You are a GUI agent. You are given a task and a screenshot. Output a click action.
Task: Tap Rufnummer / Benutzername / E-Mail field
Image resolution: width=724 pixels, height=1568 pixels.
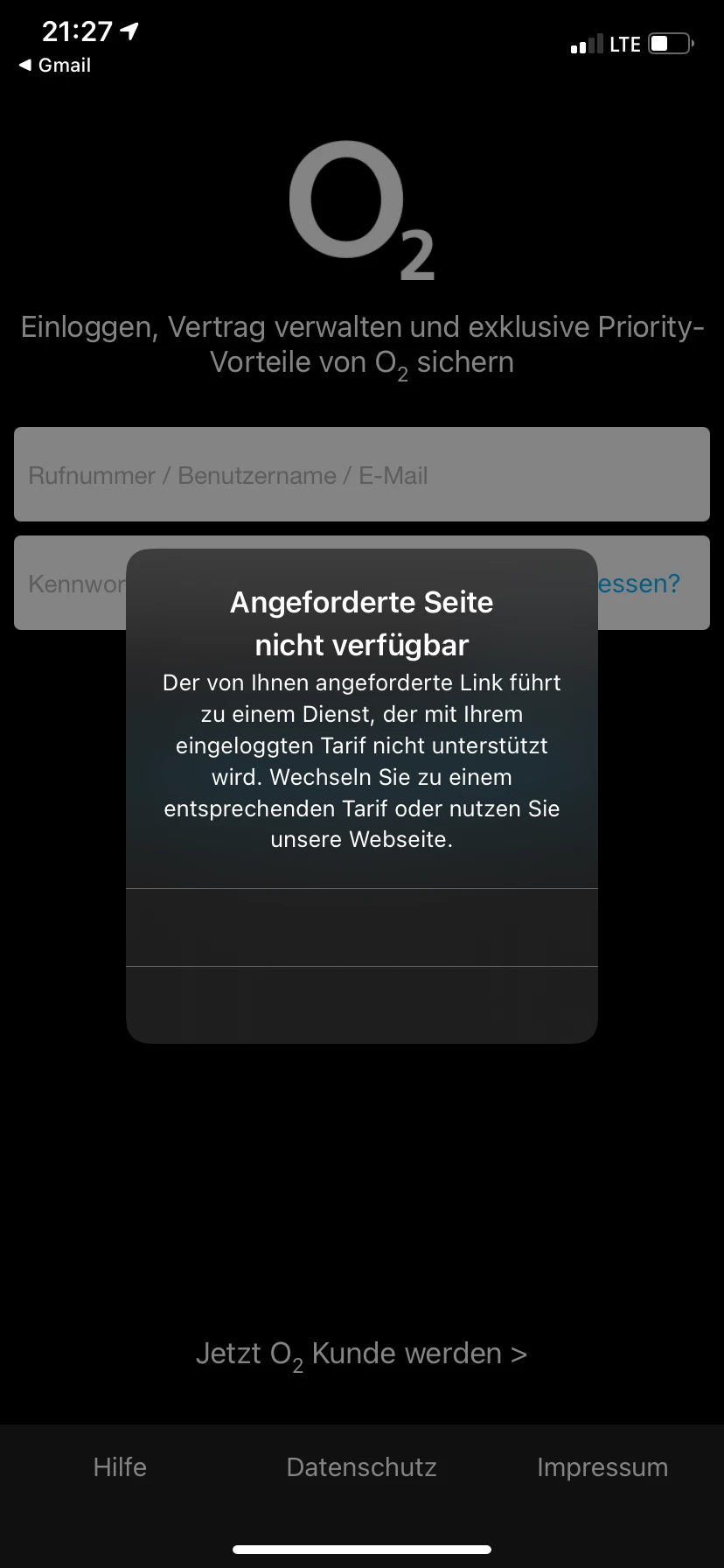[x=361, y=475]
